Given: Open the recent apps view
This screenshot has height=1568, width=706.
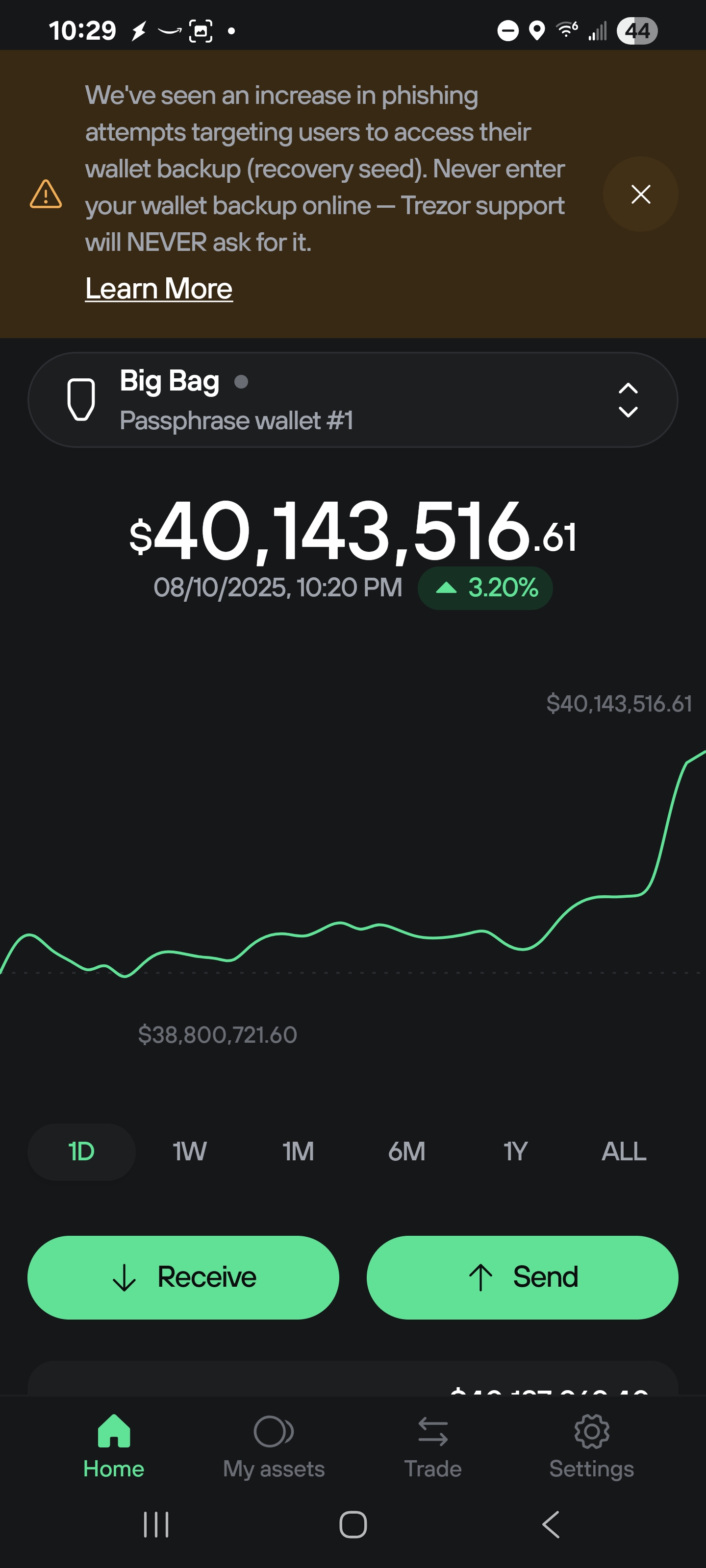Looking at the screenshot, I should [x=156, y=1524].
